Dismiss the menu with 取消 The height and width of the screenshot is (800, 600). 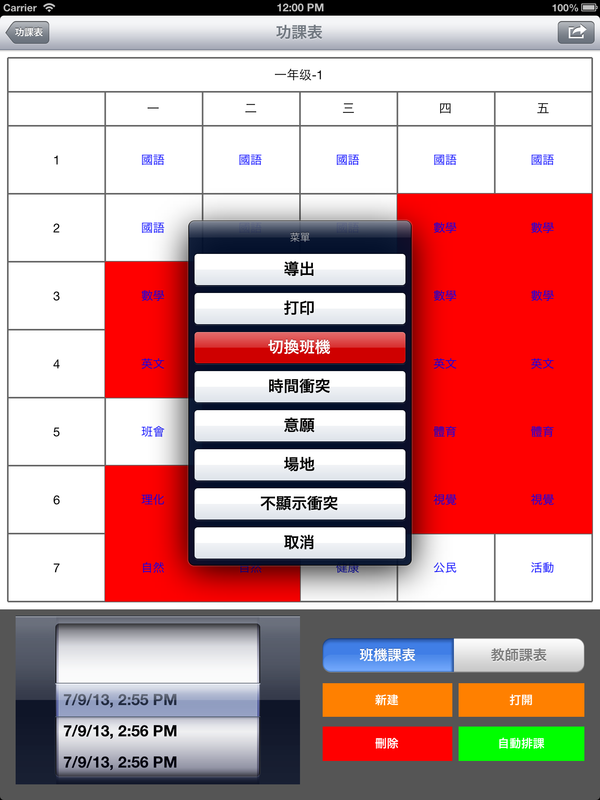pos(300,542)
